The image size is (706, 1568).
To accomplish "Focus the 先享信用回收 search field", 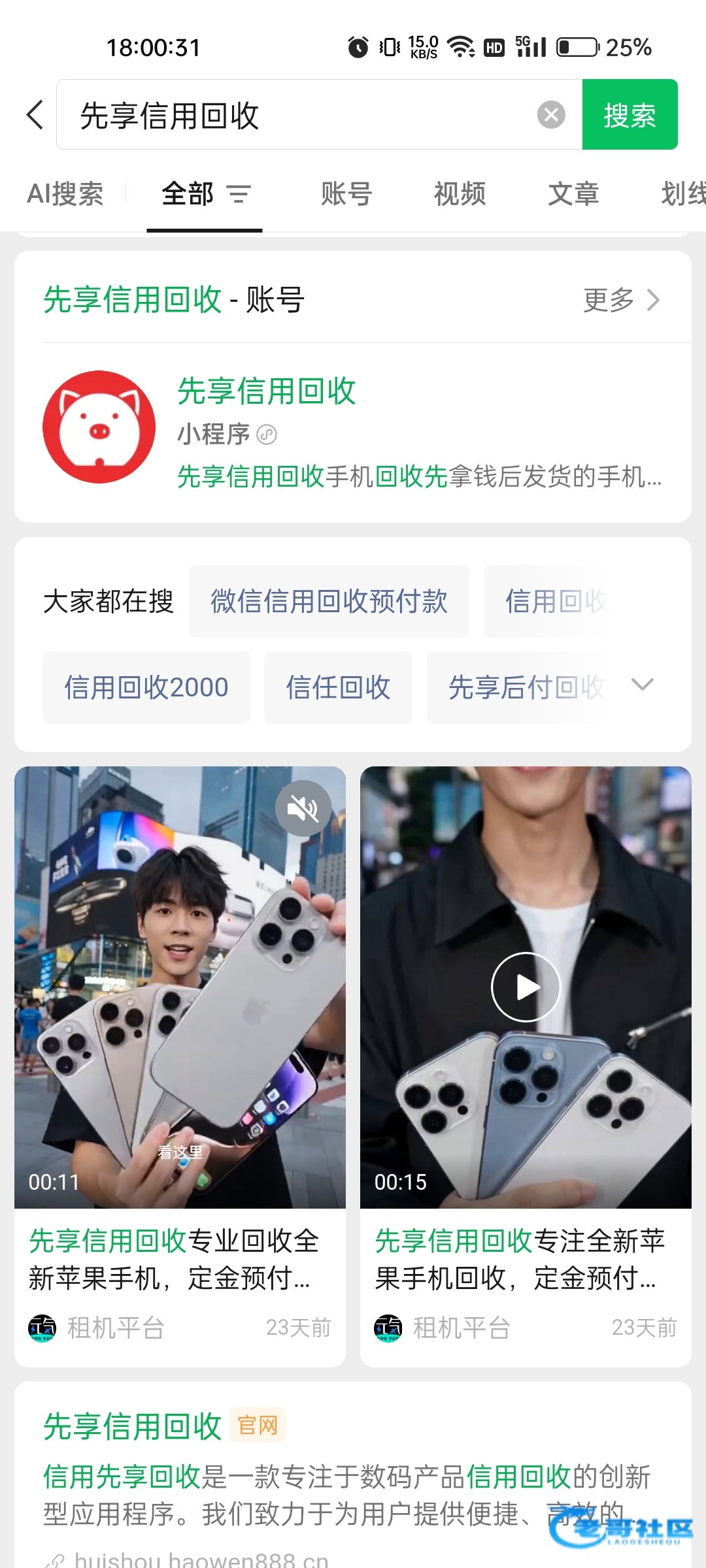I will 294,115.
